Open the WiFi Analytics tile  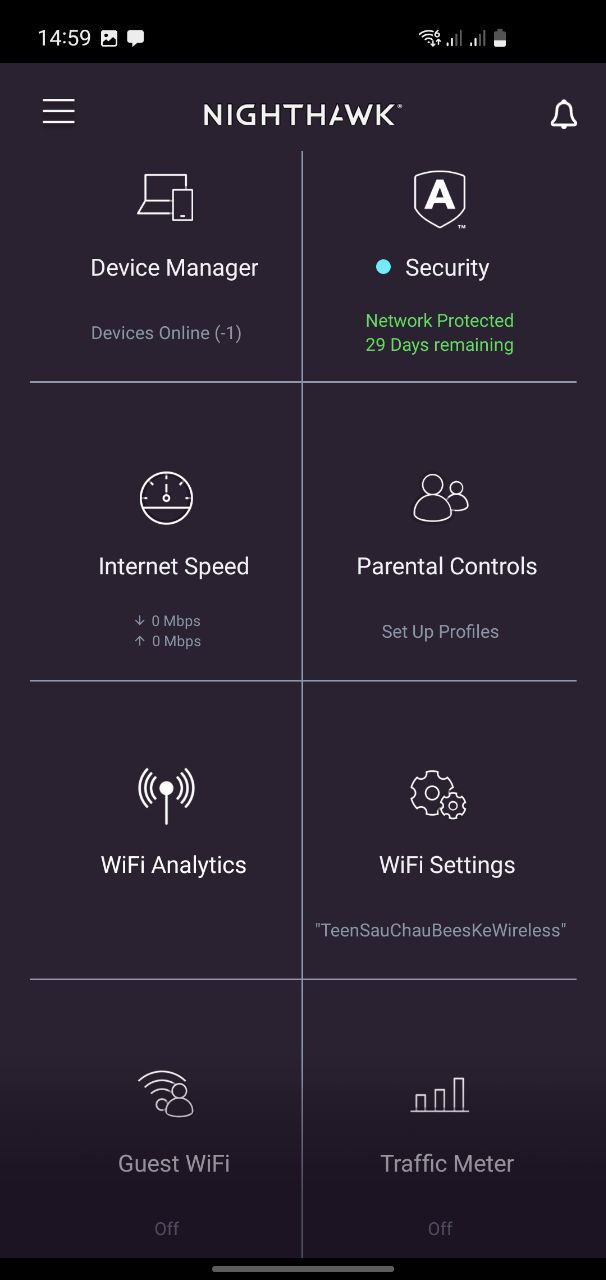(166, 830)
